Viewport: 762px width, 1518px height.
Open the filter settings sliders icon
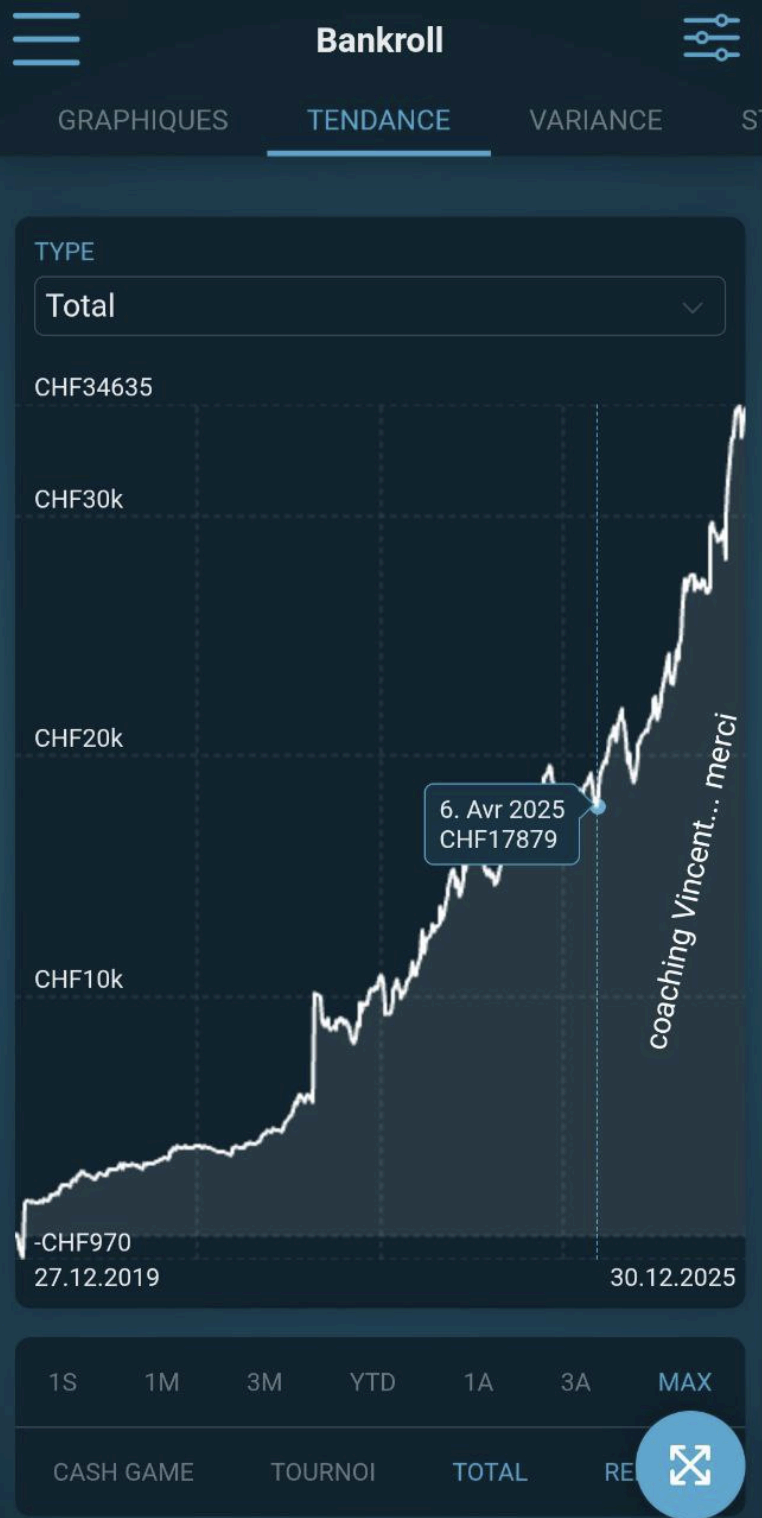(711, 39)
